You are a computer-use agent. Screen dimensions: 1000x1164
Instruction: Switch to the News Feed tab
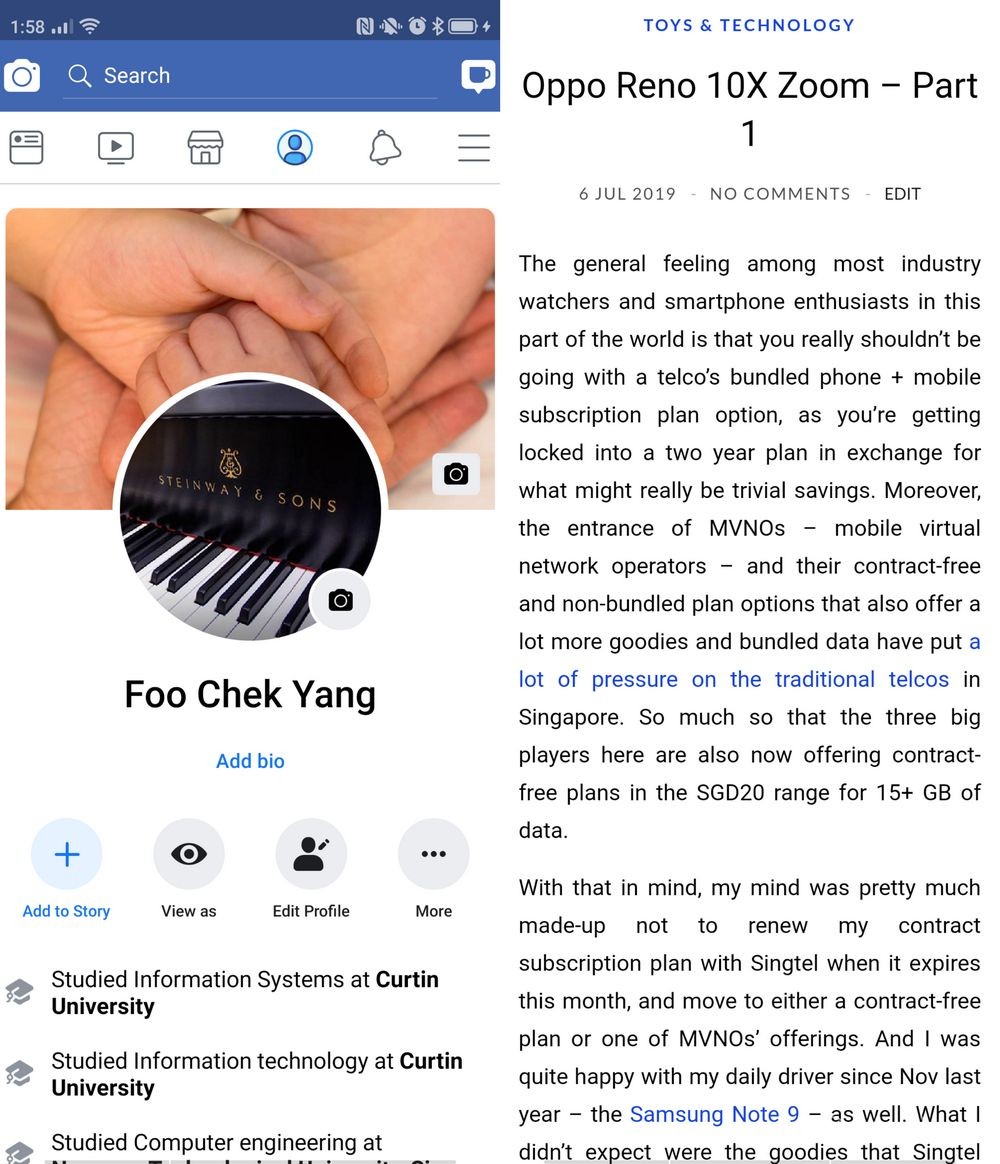click(x=27, y=148)
